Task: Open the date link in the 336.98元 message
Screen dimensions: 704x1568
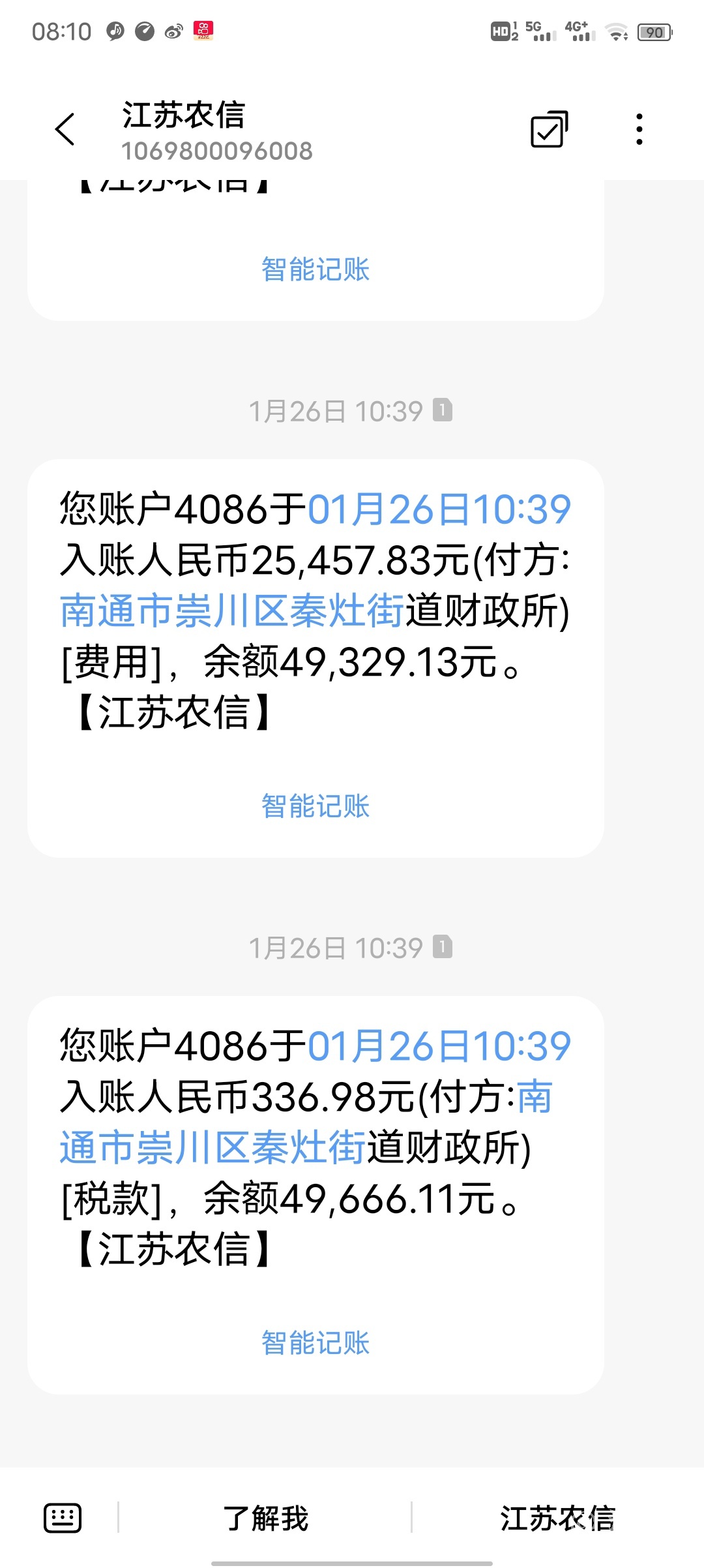Action: (x=439, y=1046)
